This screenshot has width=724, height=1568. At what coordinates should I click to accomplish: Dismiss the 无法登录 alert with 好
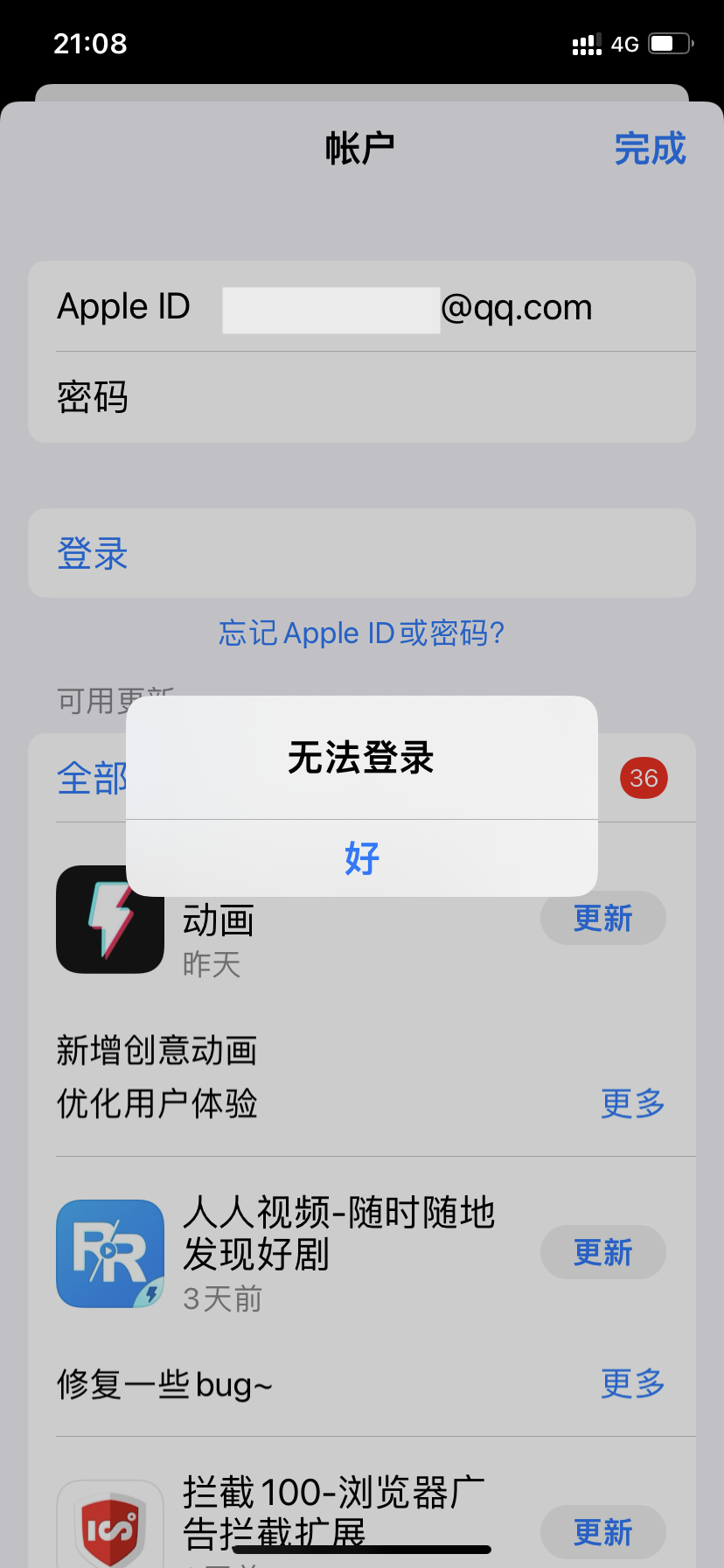point(362,858)
